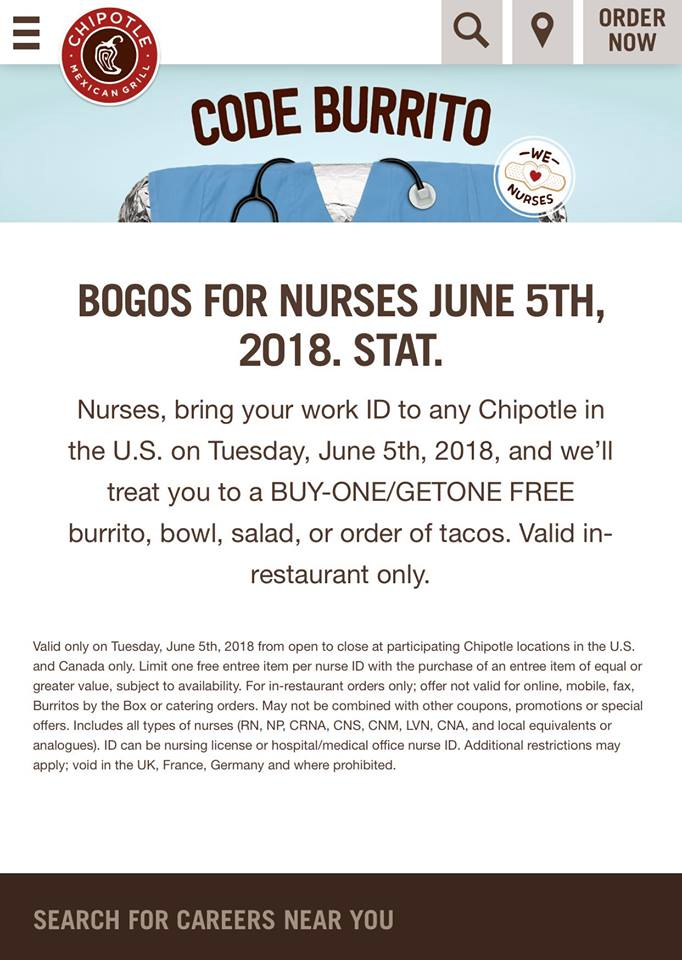
Task: Open the hamburger menu
Action: tap(26, 33)
